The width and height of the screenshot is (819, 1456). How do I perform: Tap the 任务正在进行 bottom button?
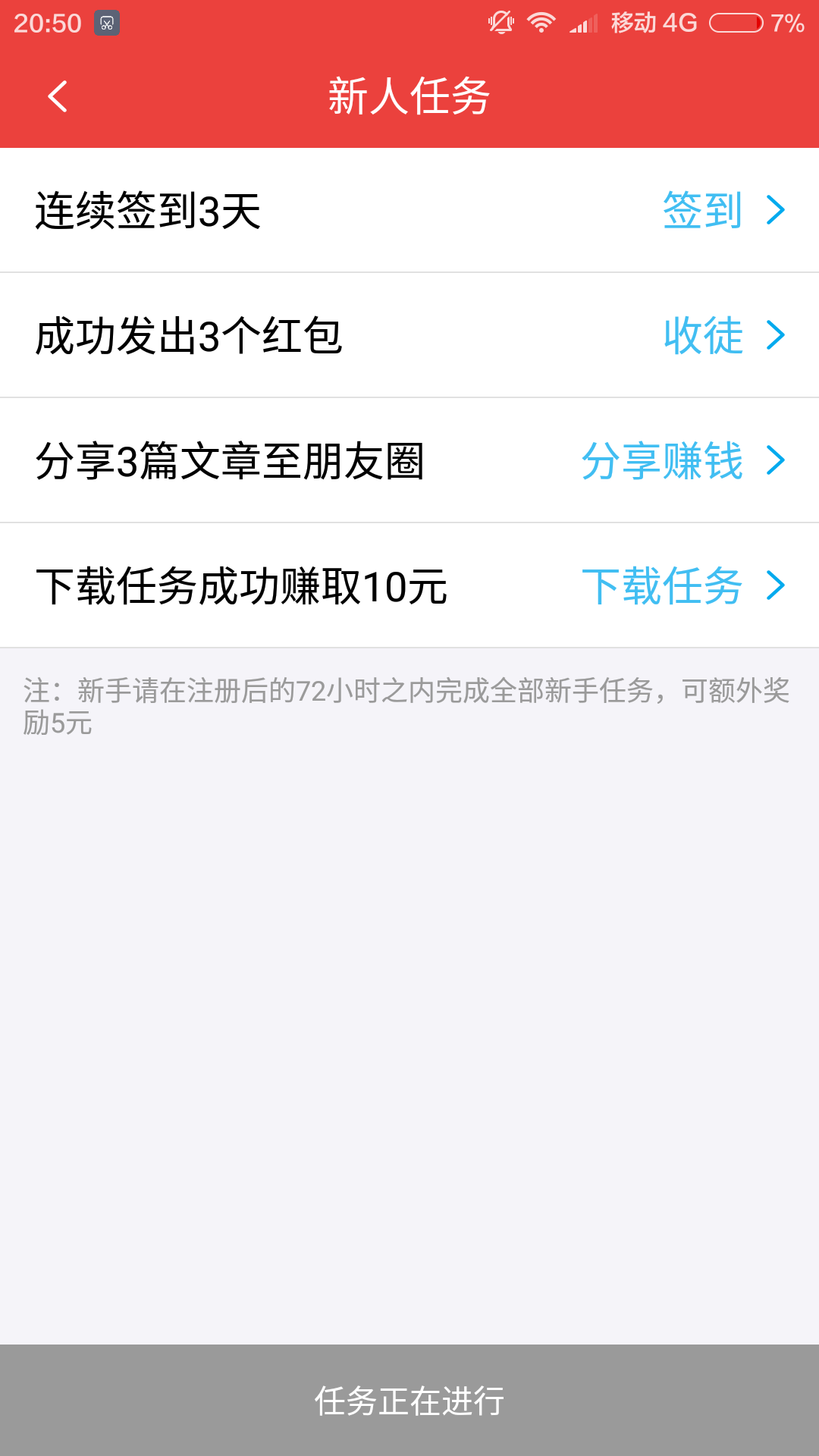pyautogui.click(x=409, y=1400)
